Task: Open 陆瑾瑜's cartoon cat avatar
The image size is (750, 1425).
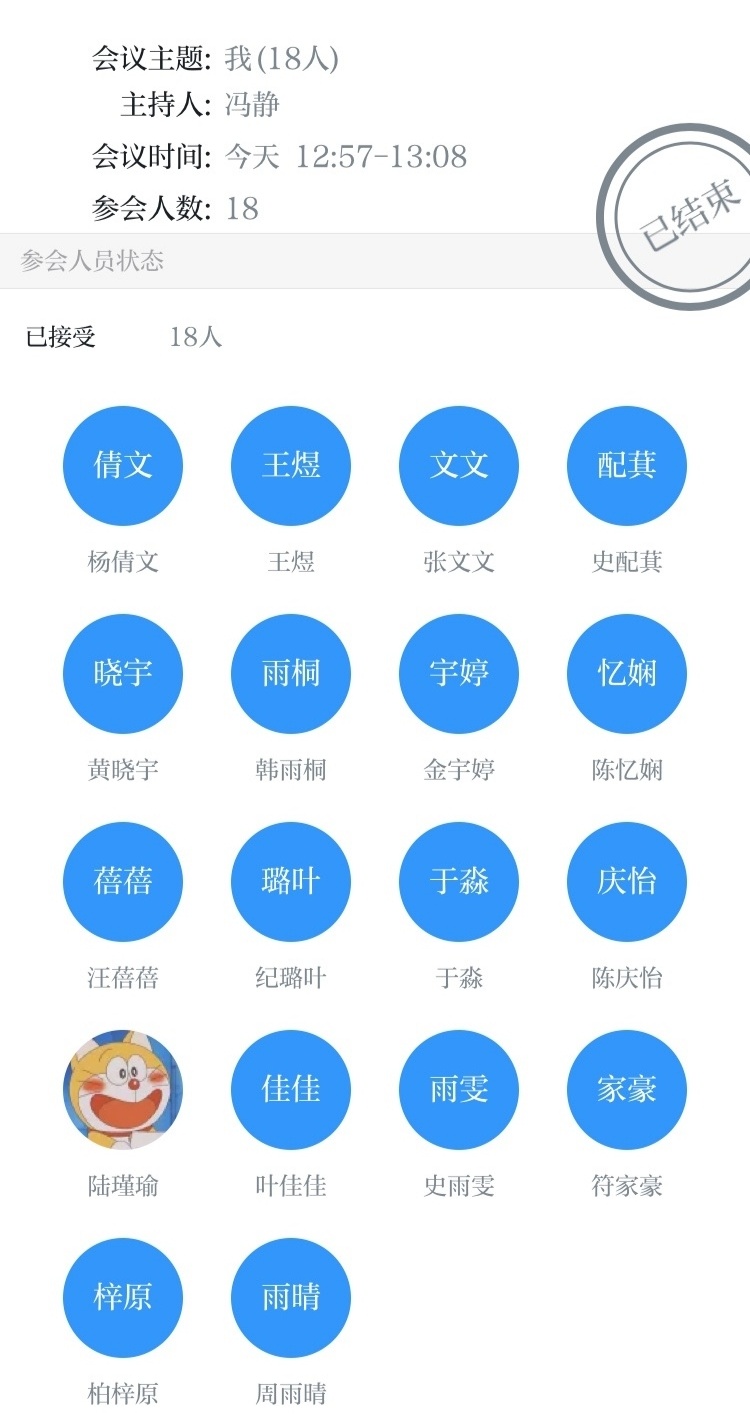Action: pyautogui.click(x=123, y=1090)
